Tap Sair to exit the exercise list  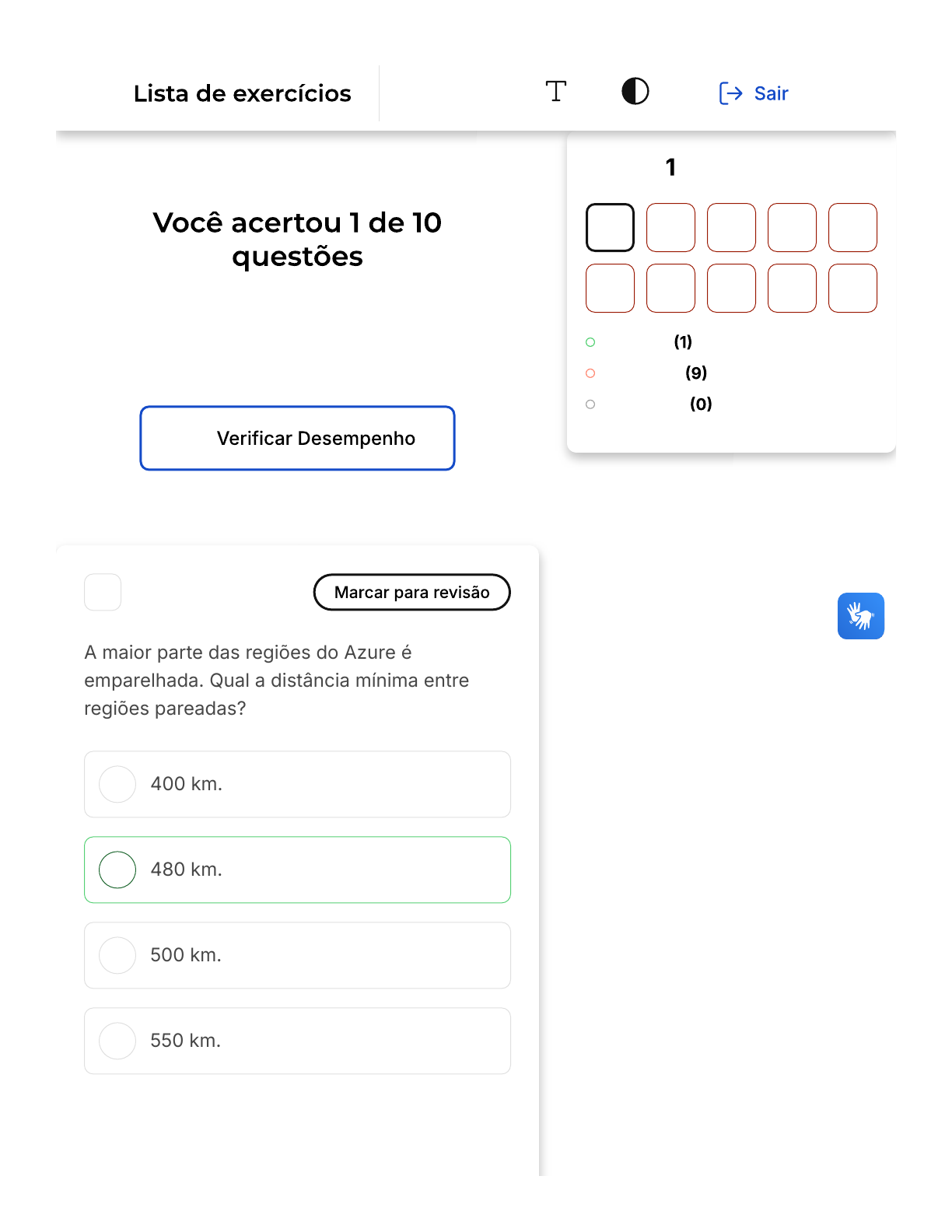pyautogui.click(x=754, y=93)
